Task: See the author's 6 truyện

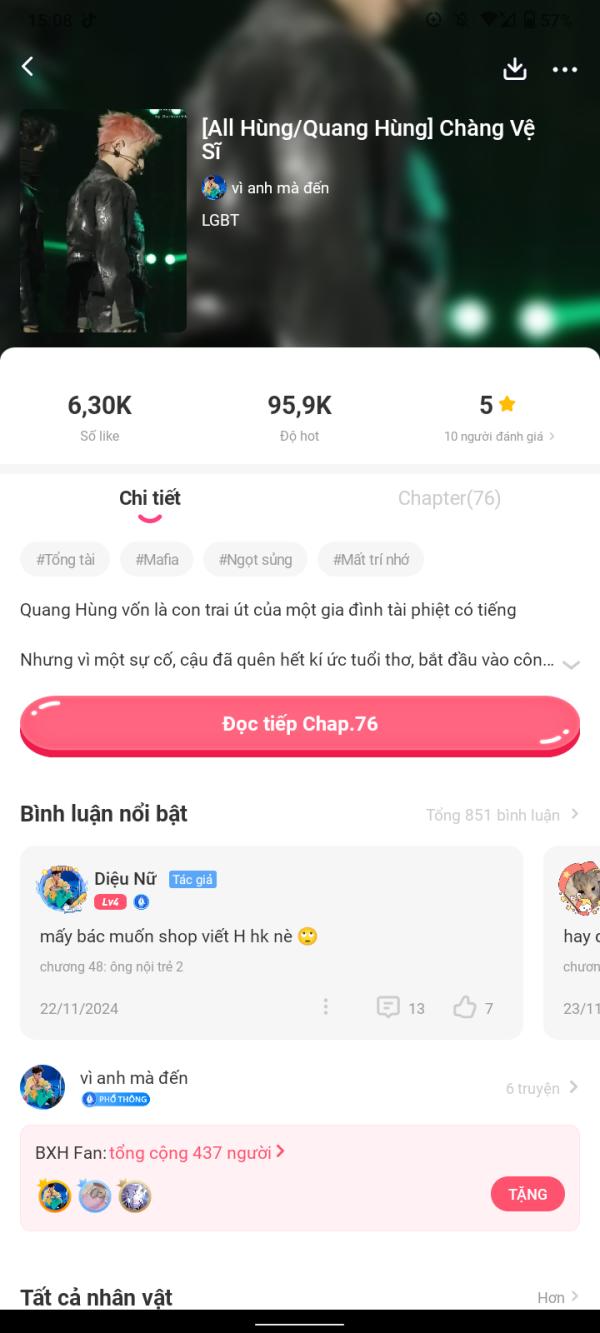Action: [x=541, y=1088]
